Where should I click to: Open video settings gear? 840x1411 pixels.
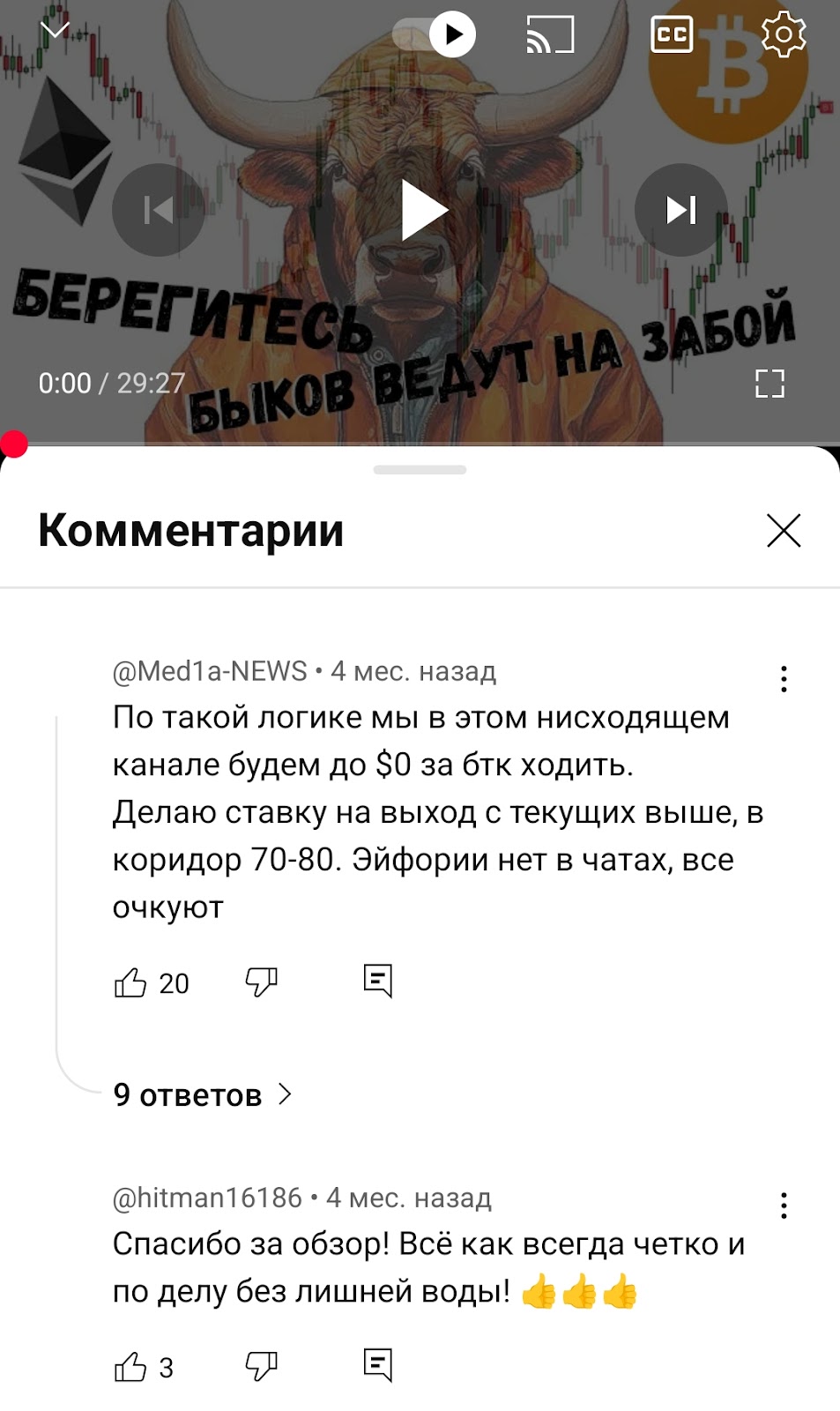point(783,35)
